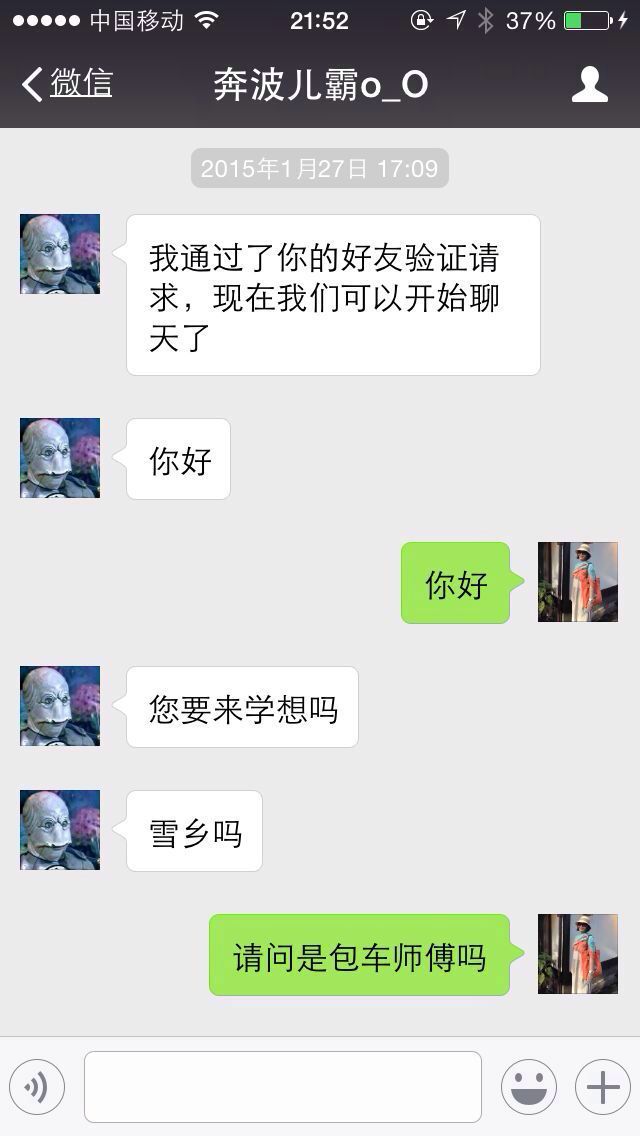640x1136 pixels.
Task: Switch to voice message input
Action: [x=37, y=1087]
